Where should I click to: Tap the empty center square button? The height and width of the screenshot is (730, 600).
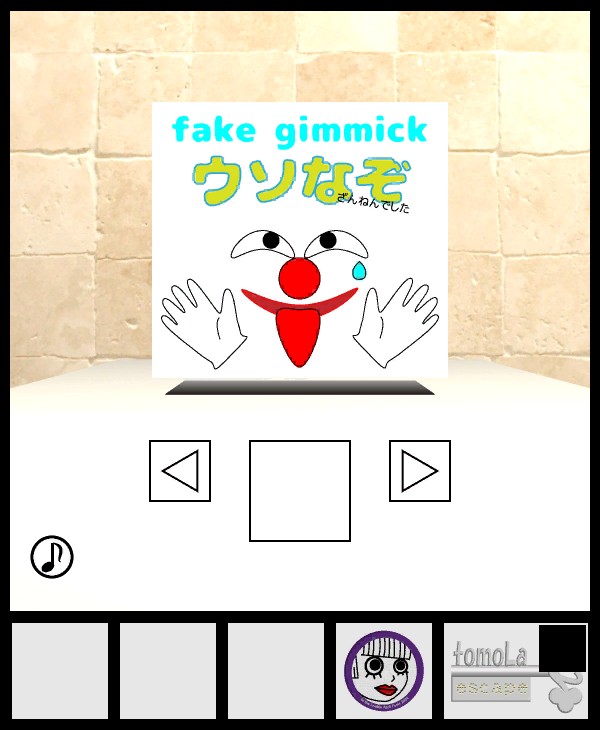point(300,491)
